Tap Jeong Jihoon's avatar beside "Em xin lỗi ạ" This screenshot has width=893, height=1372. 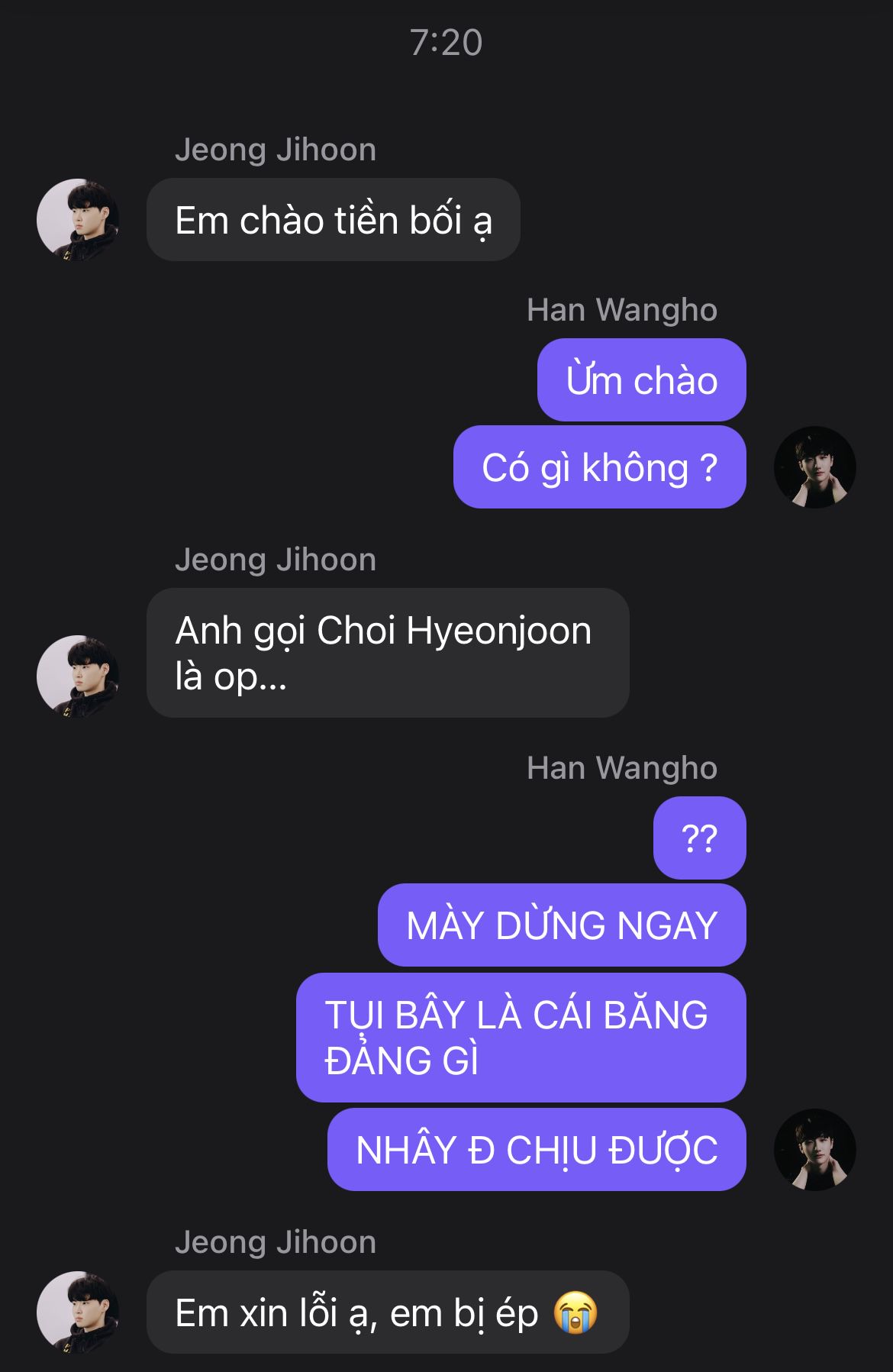pos(78,1312)
